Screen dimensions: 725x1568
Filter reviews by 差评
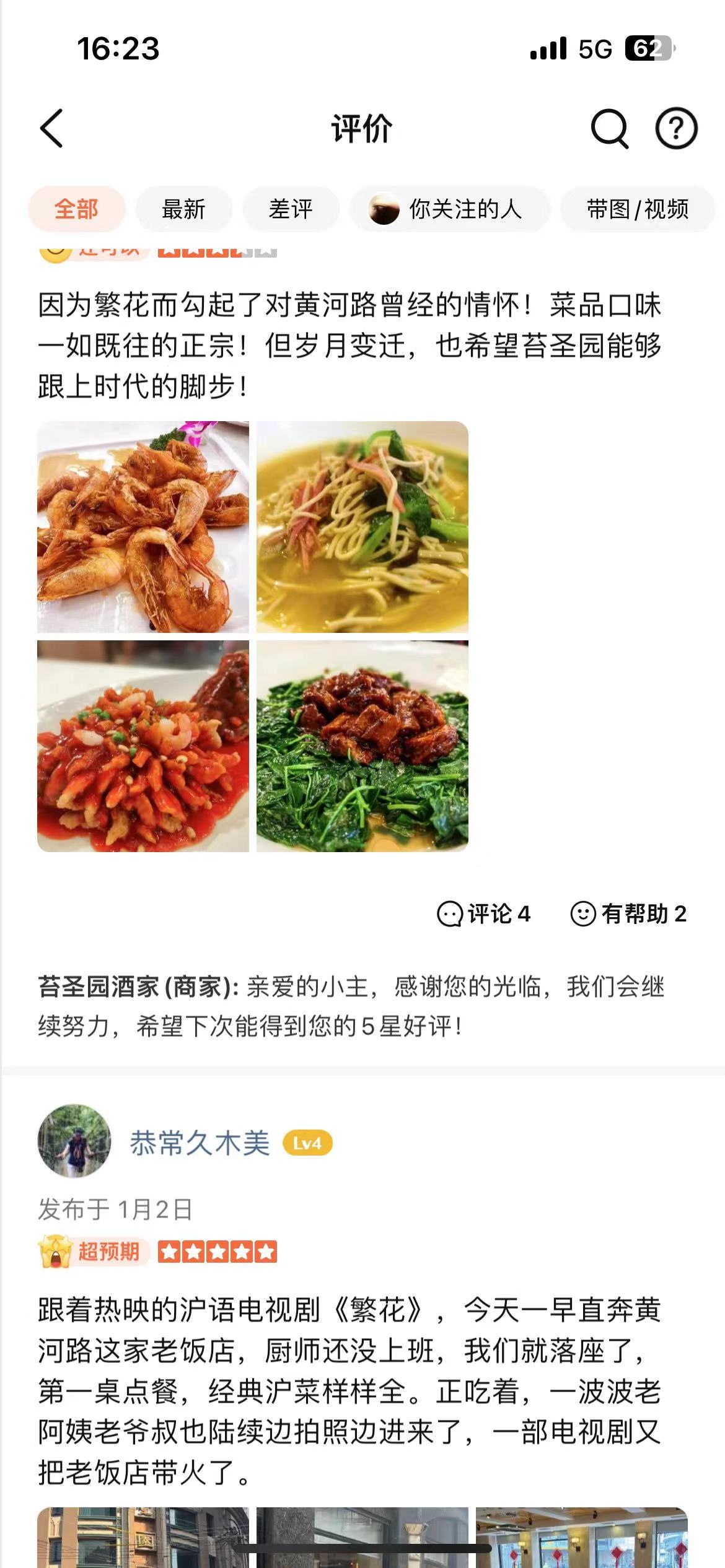point(291,209)
